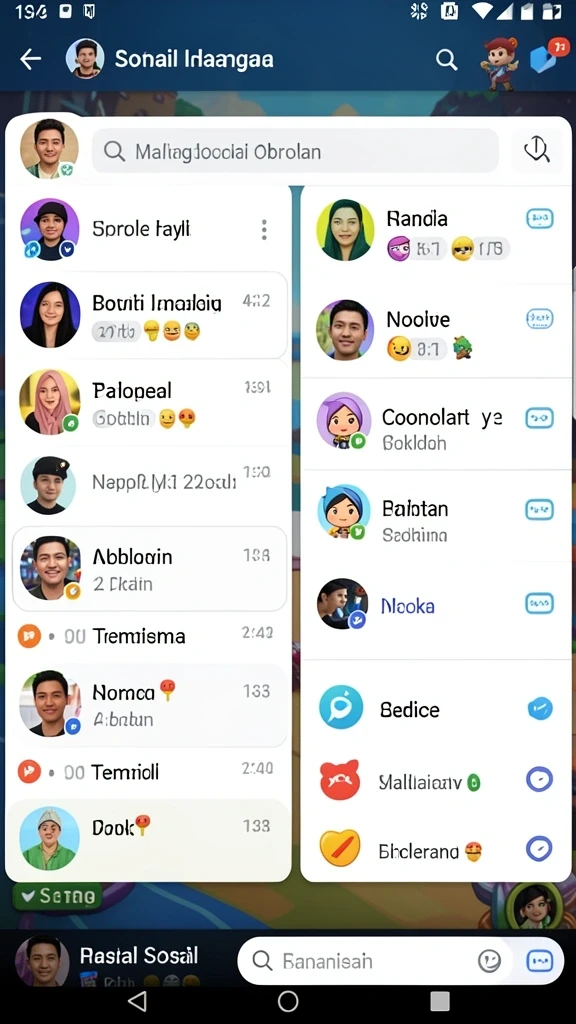
Task: Open the Temiisma row
Action: coord(149,636)
